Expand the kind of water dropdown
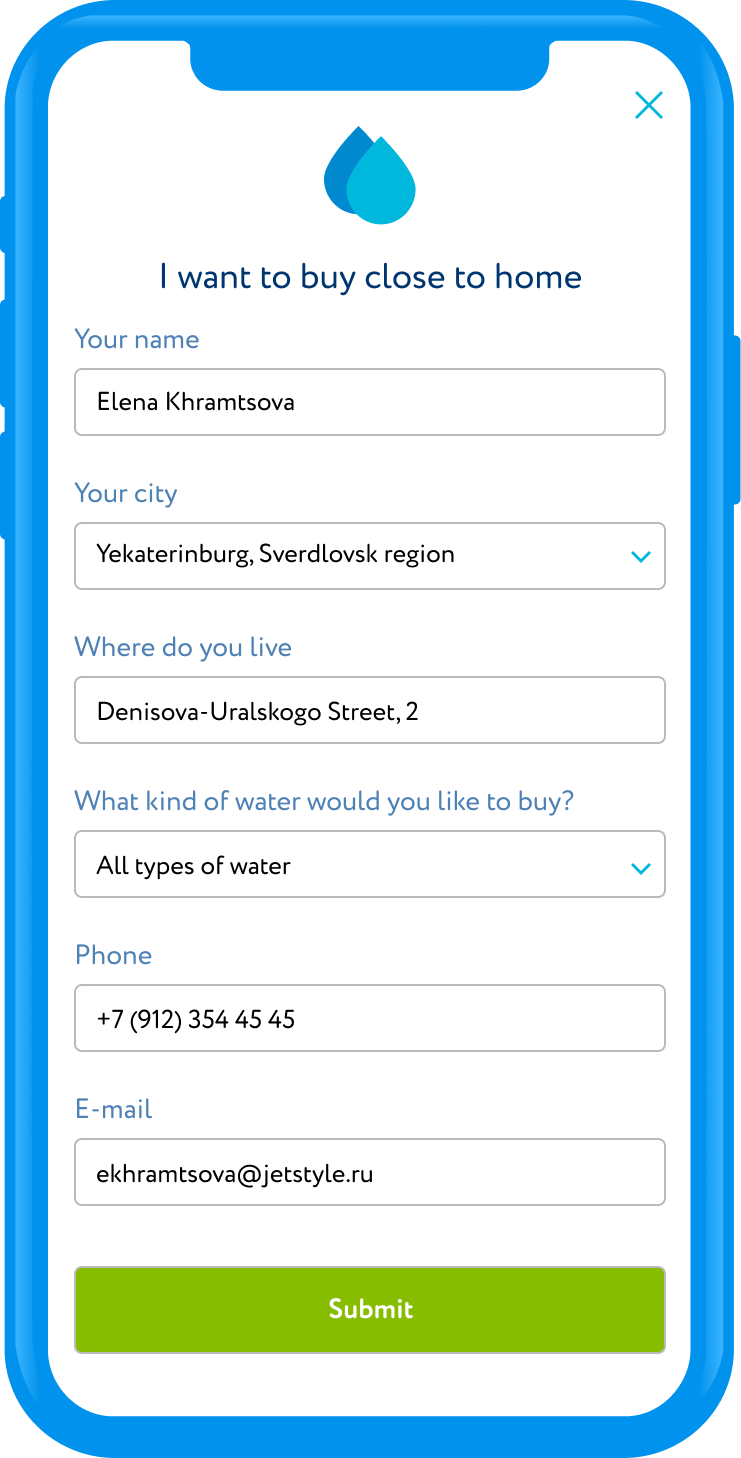 tap(370, 864)
